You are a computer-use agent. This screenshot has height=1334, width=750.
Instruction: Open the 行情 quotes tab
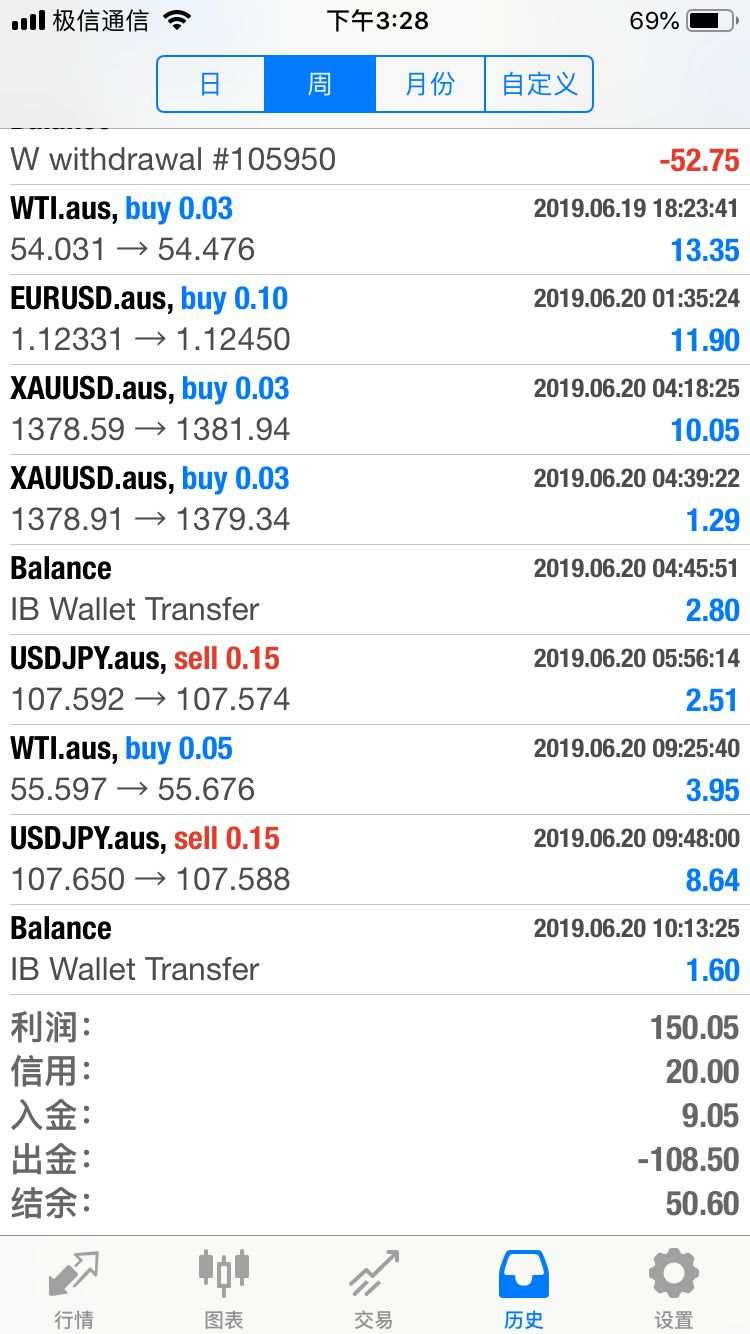click(75, 1286)
